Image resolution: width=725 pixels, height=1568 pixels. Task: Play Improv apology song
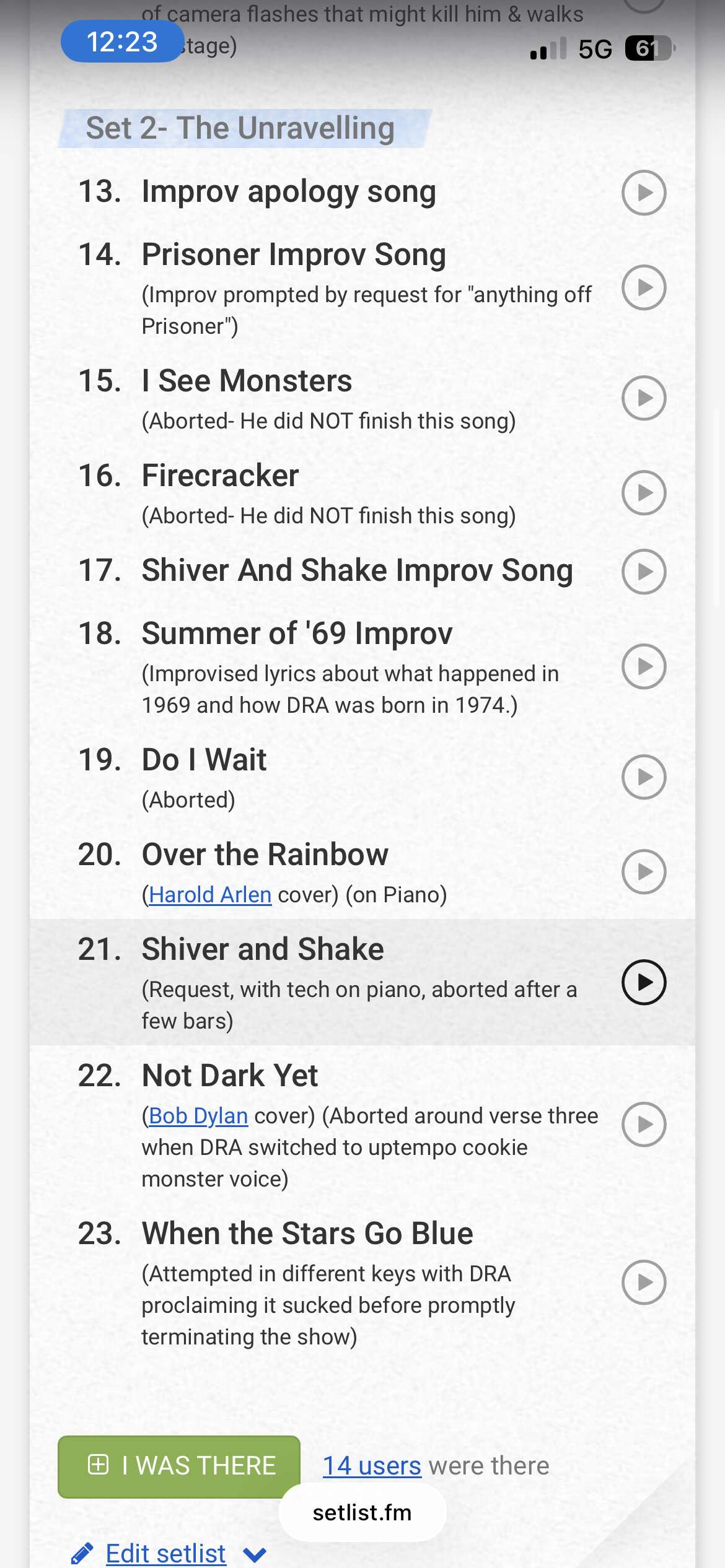(643, 193)
